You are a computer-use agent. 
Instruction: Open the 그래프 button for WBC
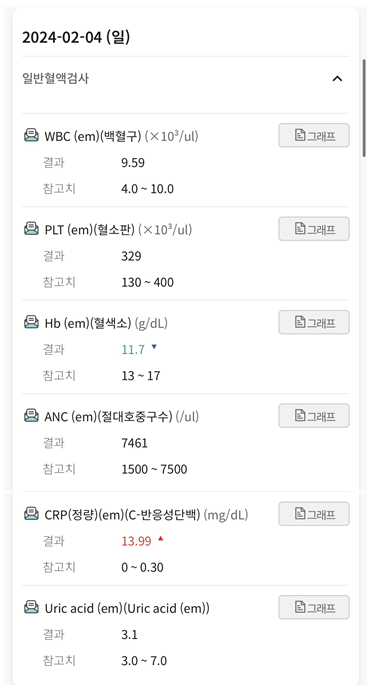click(314, 135)
